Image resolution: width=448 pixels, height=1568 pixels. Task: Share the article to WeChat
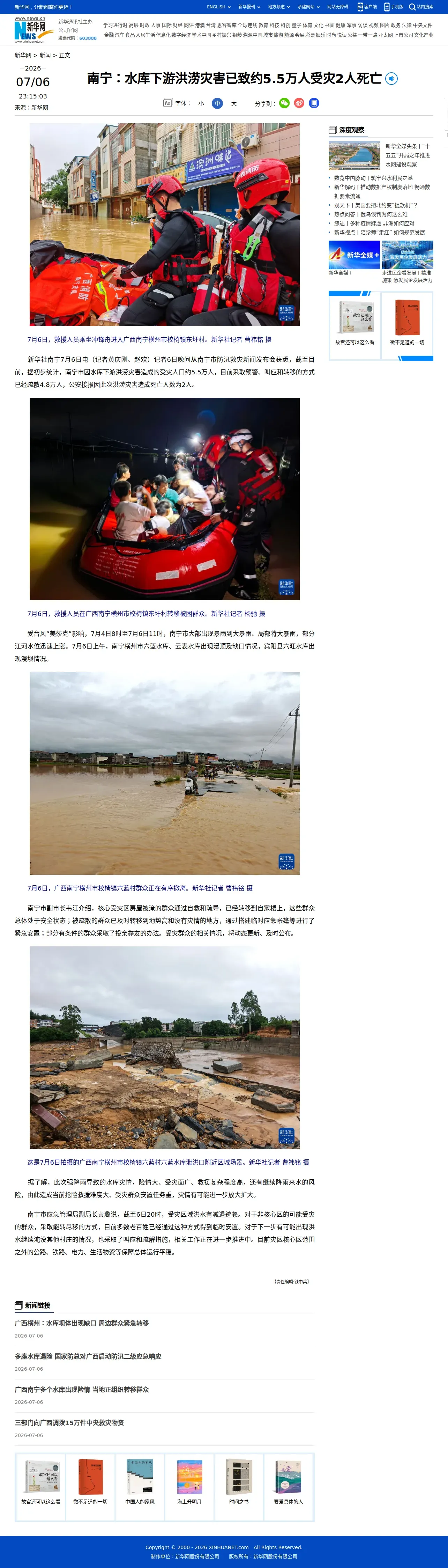(284, 103)
